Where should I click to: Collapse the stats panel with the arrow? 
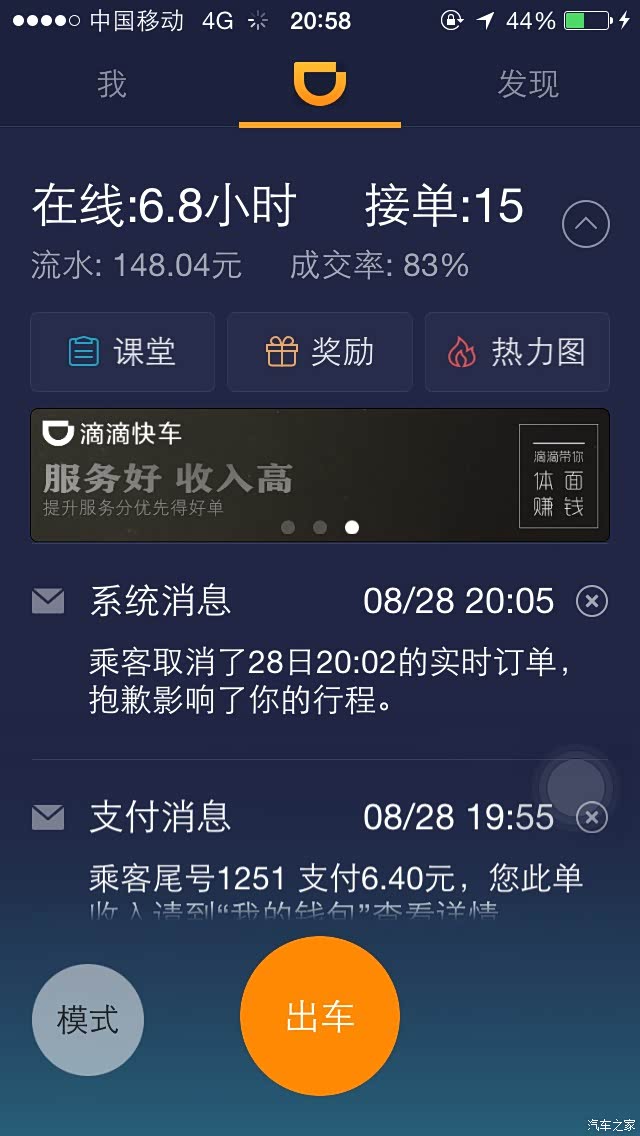(586, 225)
